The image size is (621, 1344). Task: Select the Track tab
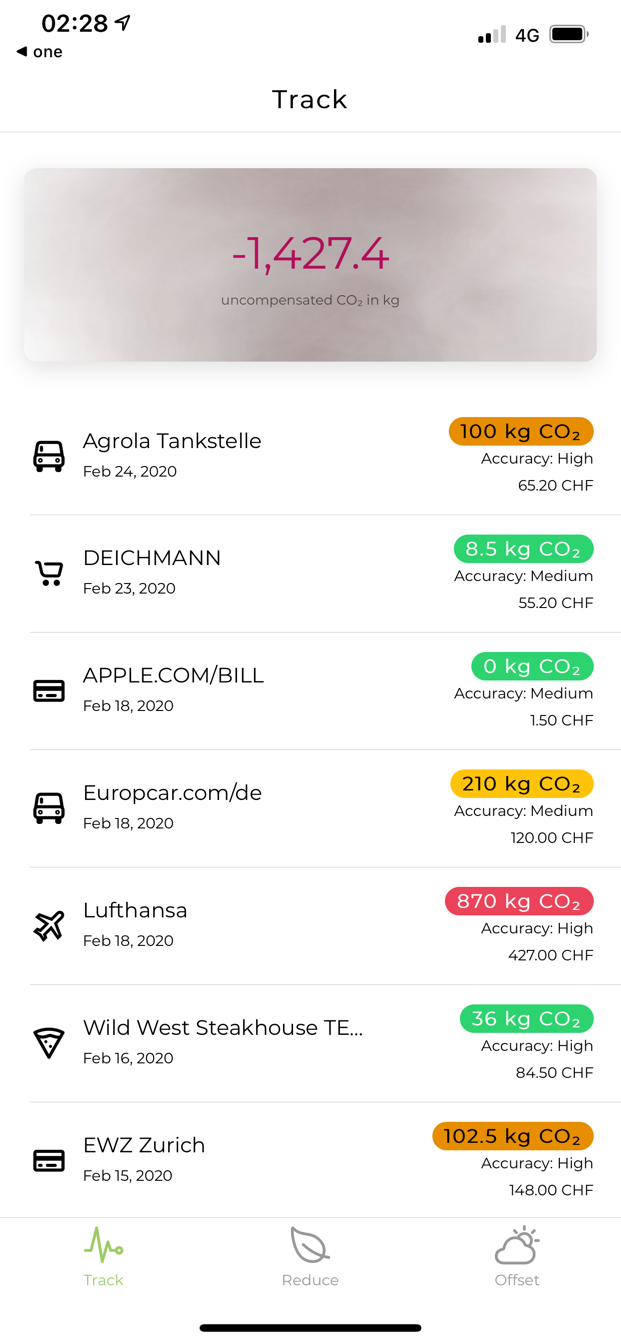[103, 1257]
